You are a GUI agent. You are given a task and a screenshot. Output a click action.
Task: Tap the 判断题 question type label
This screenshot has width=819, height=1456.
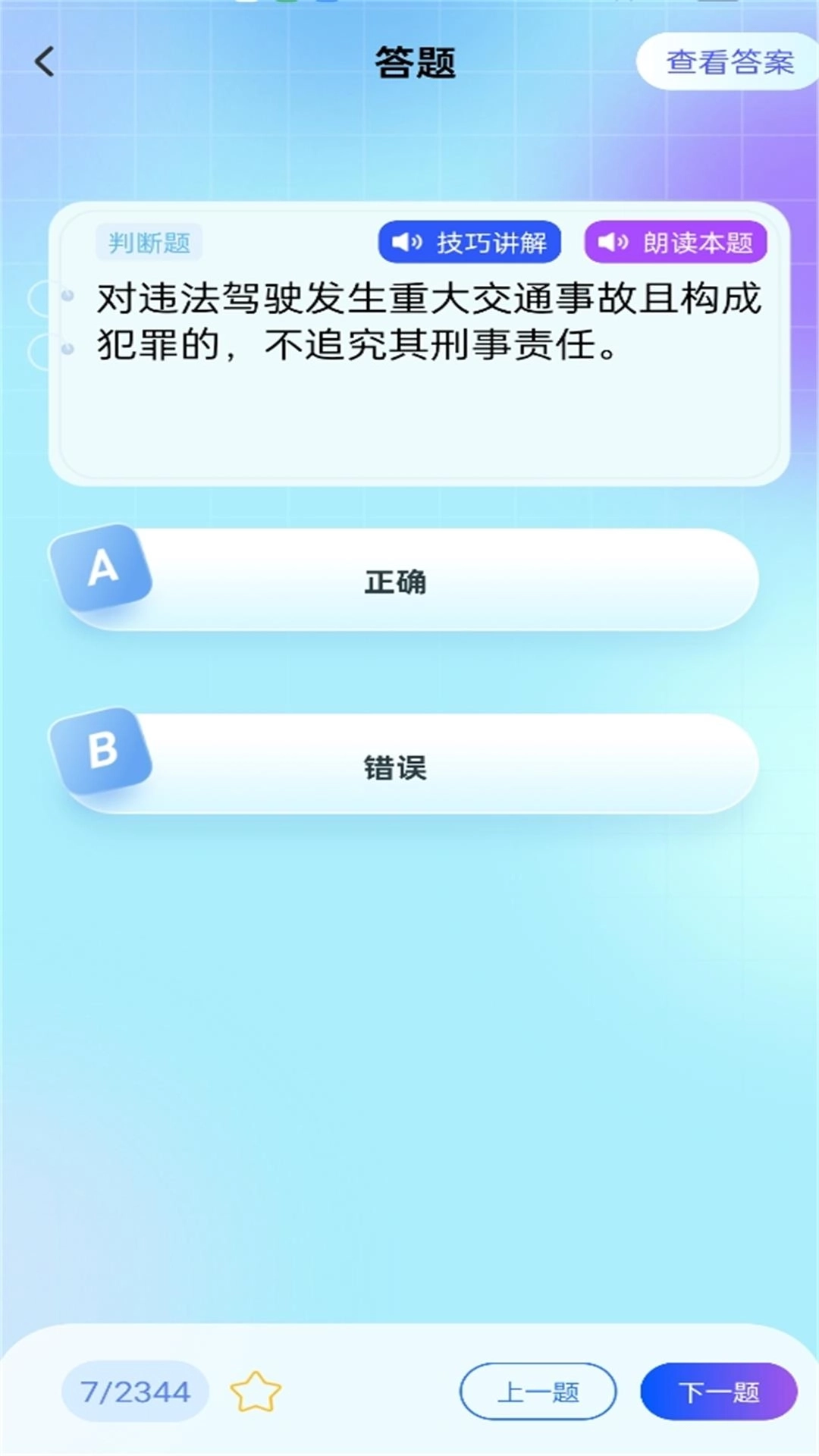tap(149, 240)
